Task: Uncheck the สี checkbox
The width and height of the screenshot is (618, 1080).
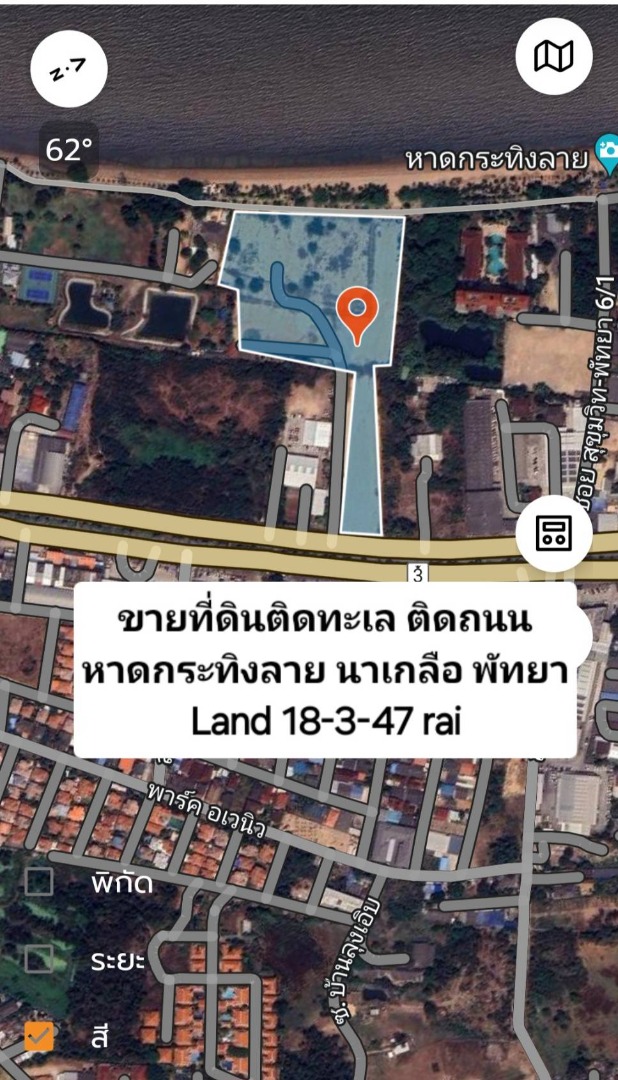Action: pos(39,1036)
